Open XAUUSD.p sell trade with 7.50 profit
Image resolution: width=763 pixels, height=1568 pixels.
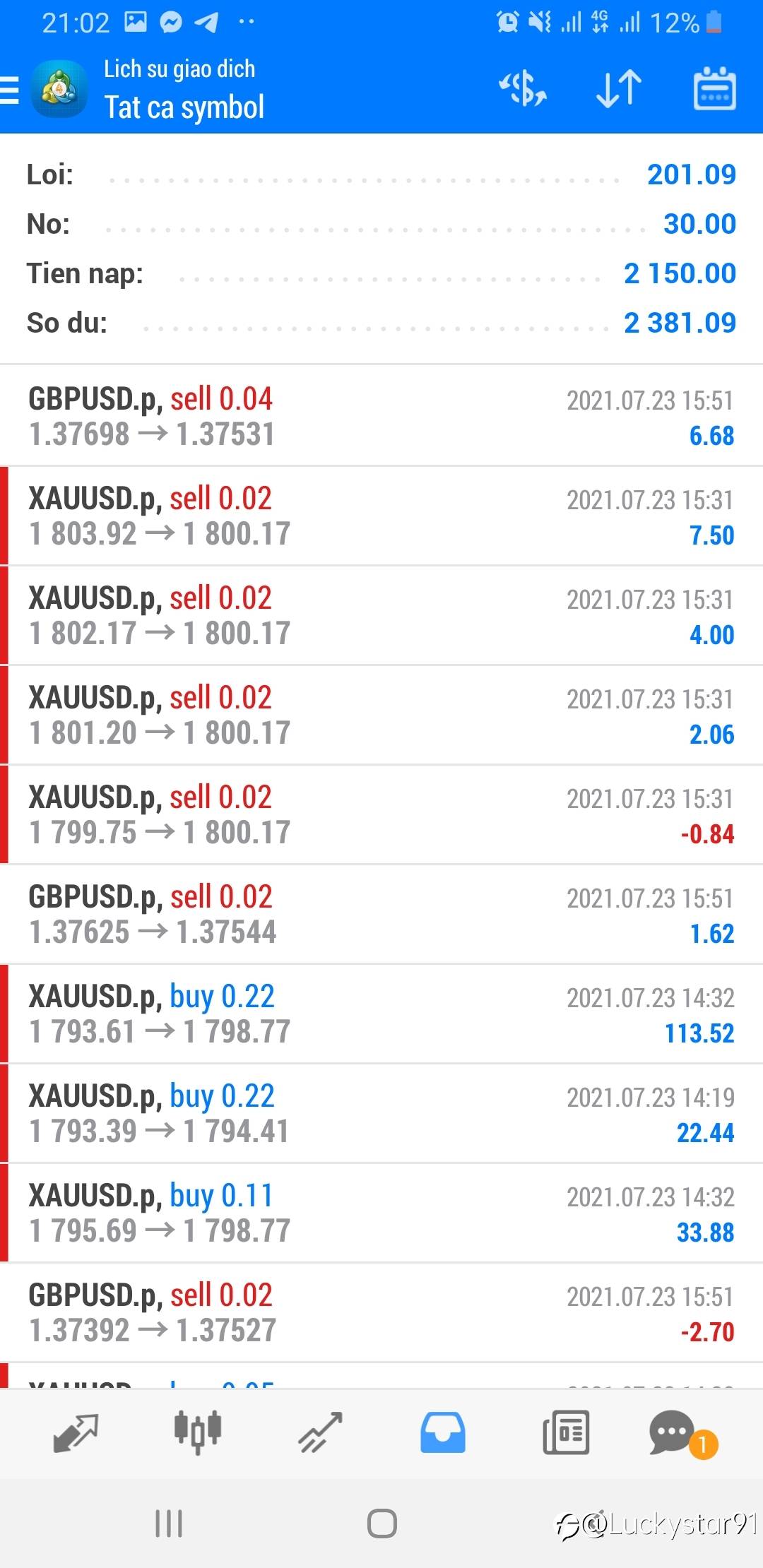(x=381, y=516)
